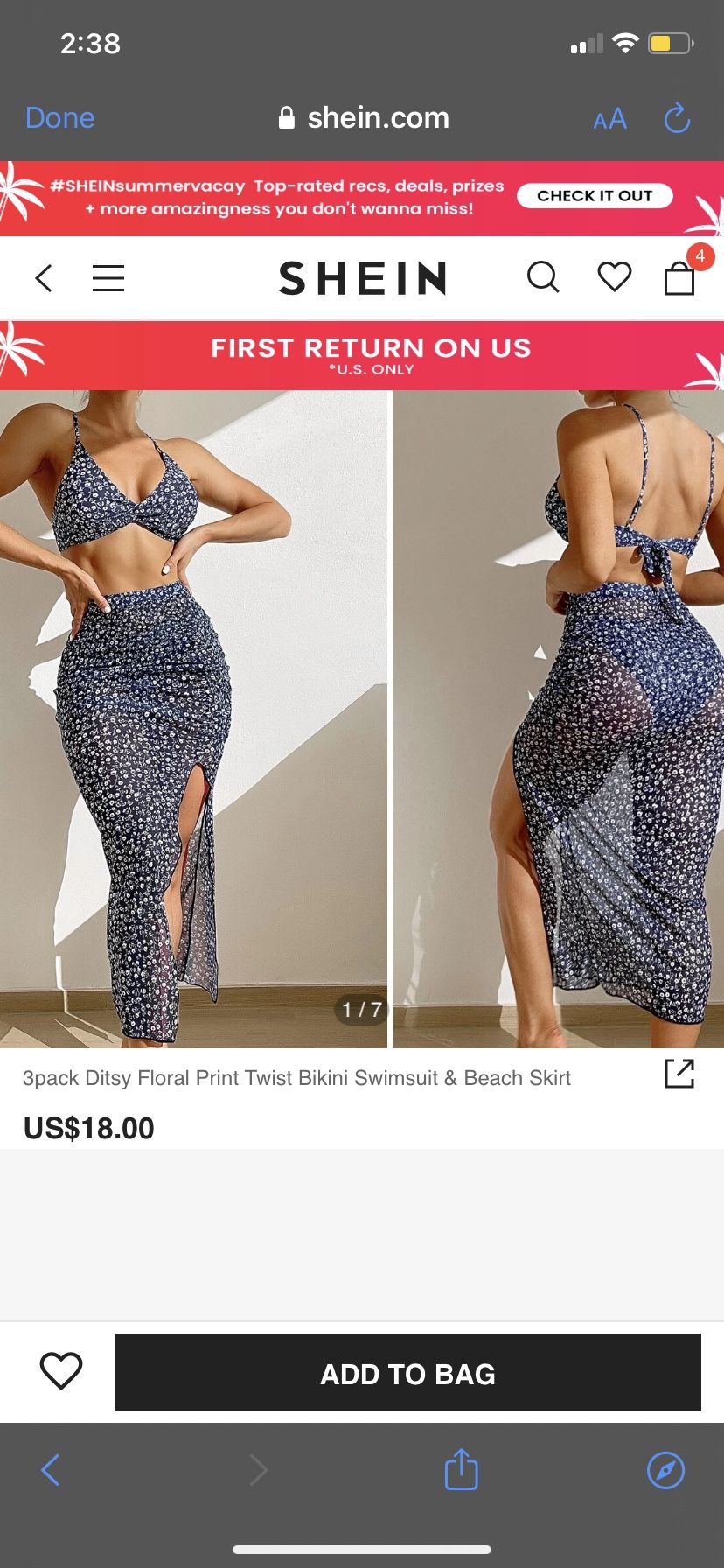
Task: Add the bikini set to bag
Action: (x=407, y=1373)
